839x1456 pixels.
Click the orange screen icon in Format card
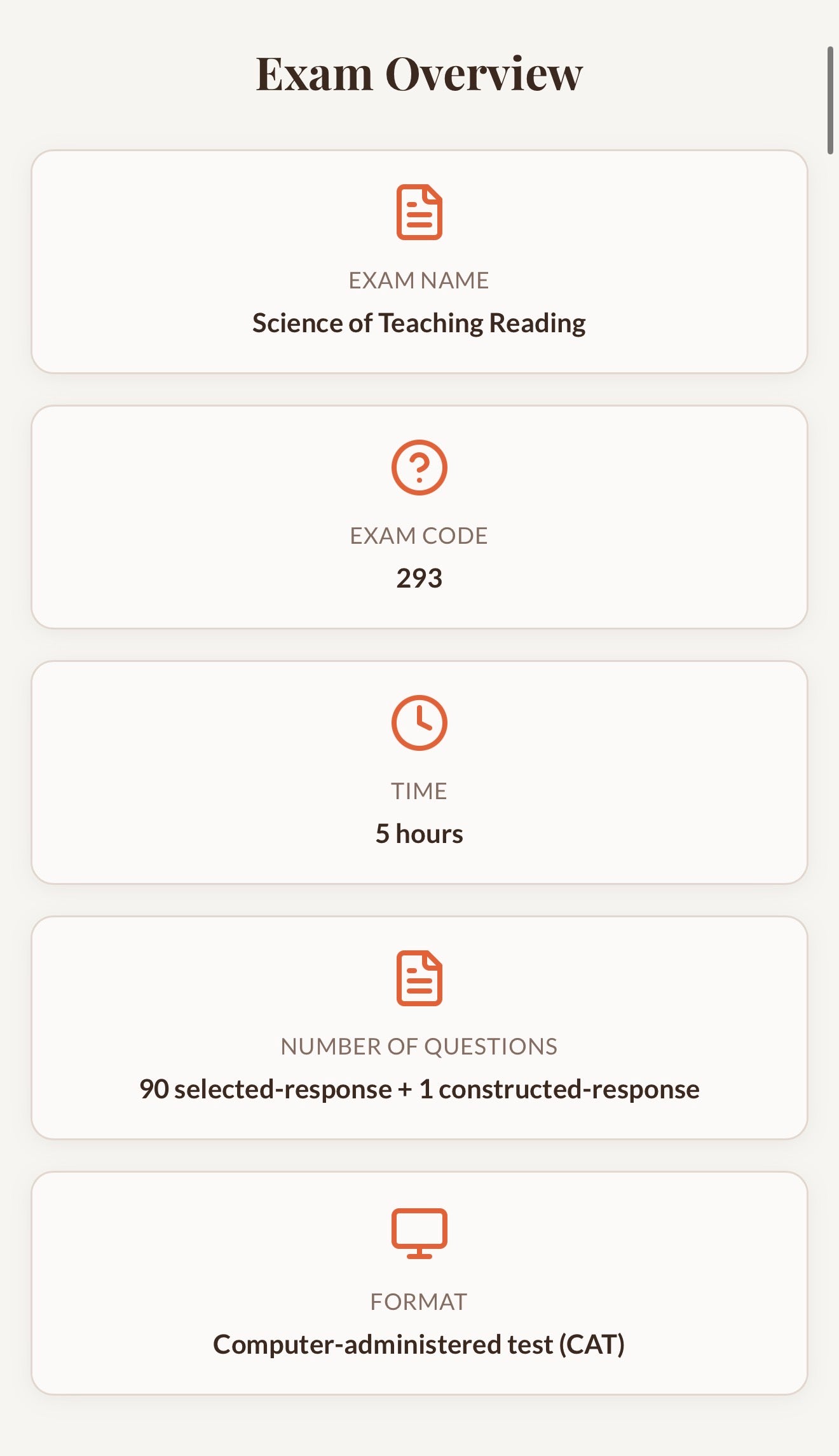tap(419, 1236)
